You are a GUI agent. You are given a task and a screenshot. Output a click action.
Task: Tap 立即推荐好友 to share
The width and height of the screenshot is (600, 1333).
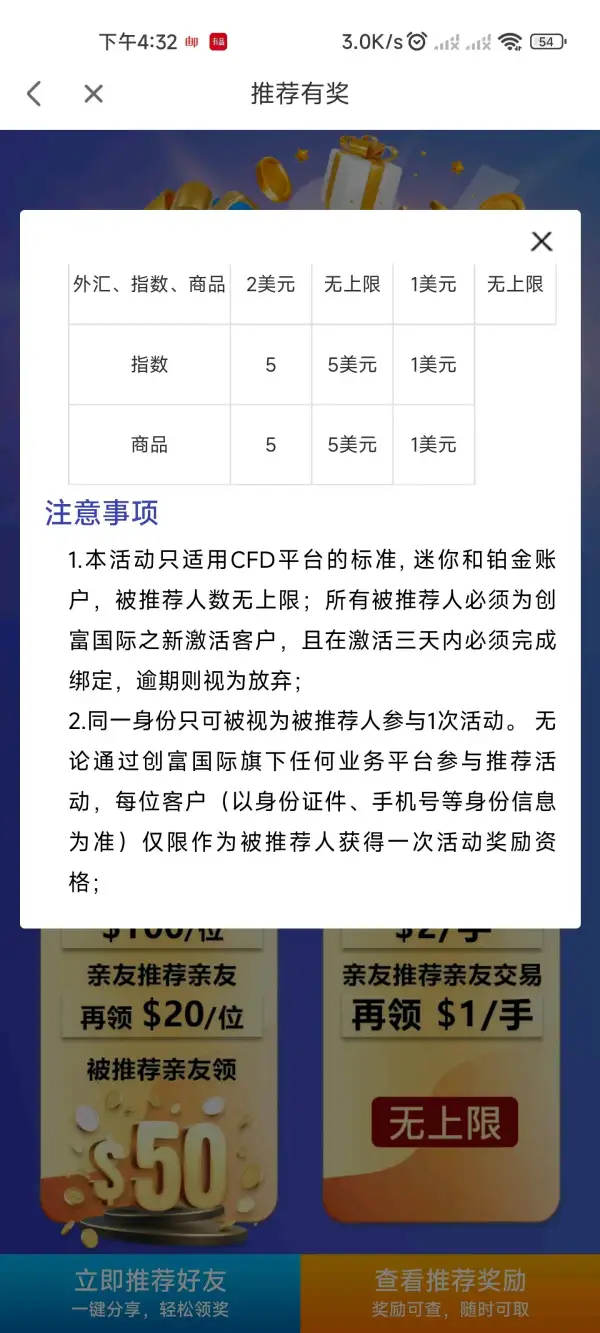click(150, 1293)
